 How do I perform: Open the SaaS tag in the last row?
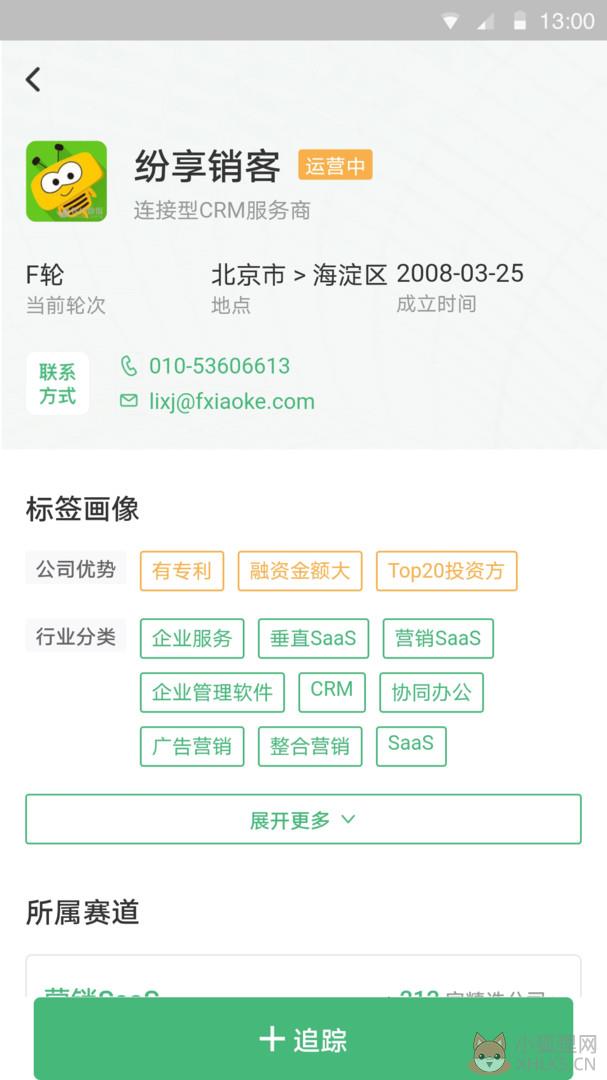(x=411, y=746)
